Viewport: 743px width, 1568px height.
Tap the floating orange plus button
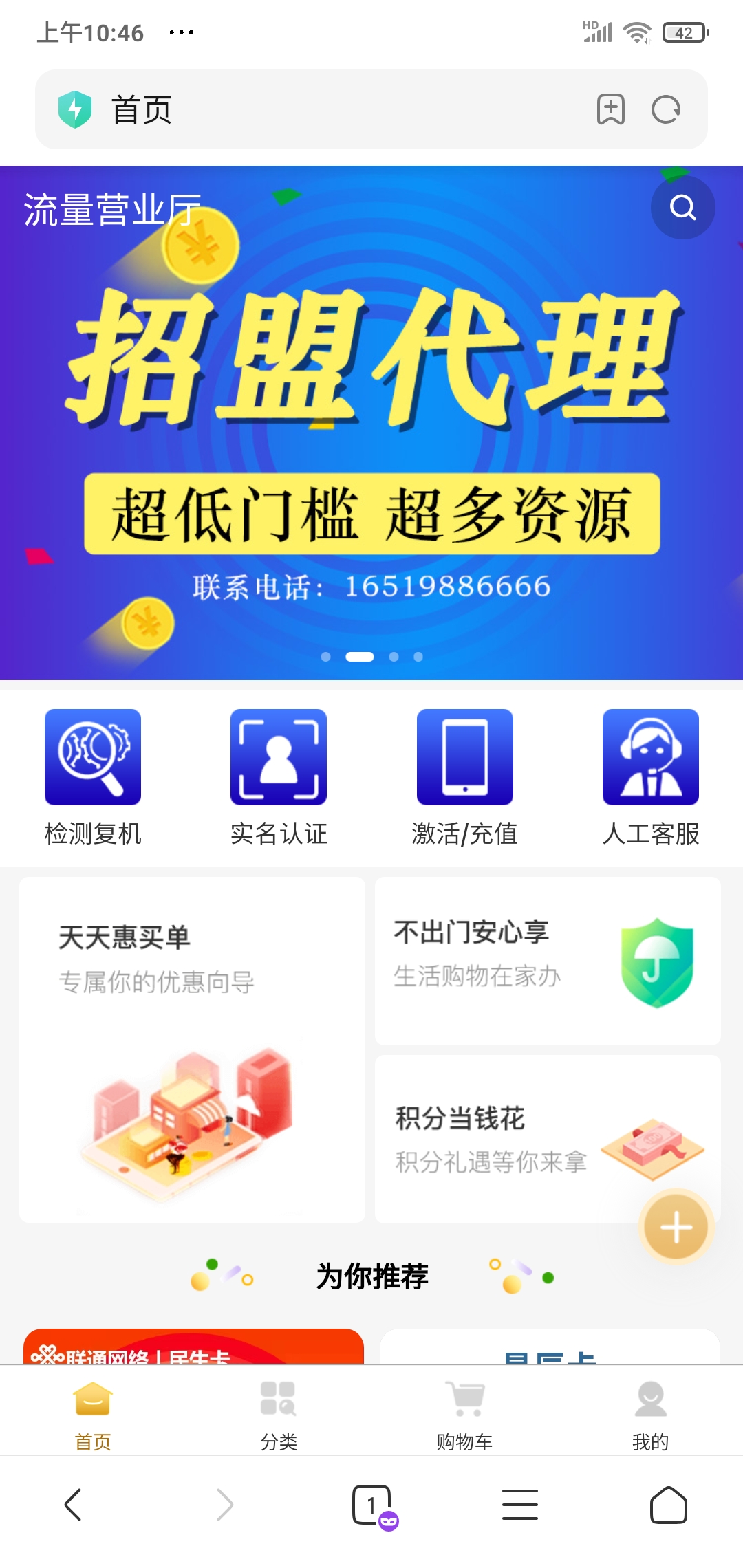click(x=676, y=1227)
